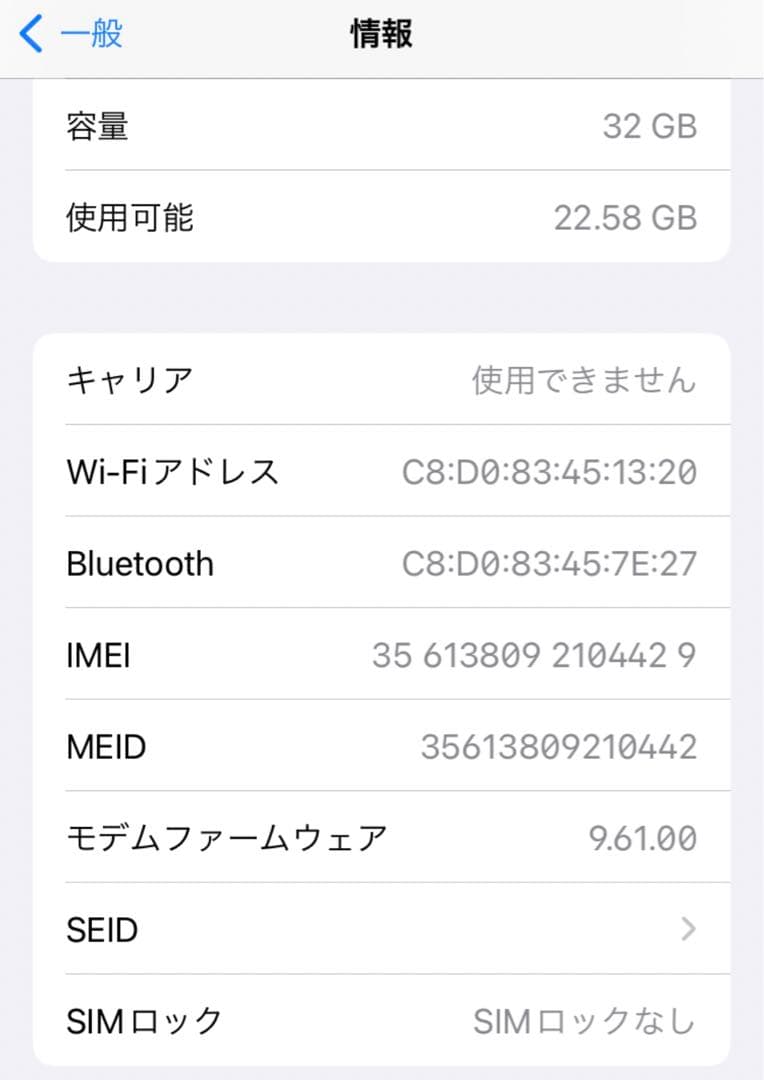Image resolution: width=764 pixels, height=1080 pixels.
Task: Open the SEID details via its chevron
Action: [688, 930]
